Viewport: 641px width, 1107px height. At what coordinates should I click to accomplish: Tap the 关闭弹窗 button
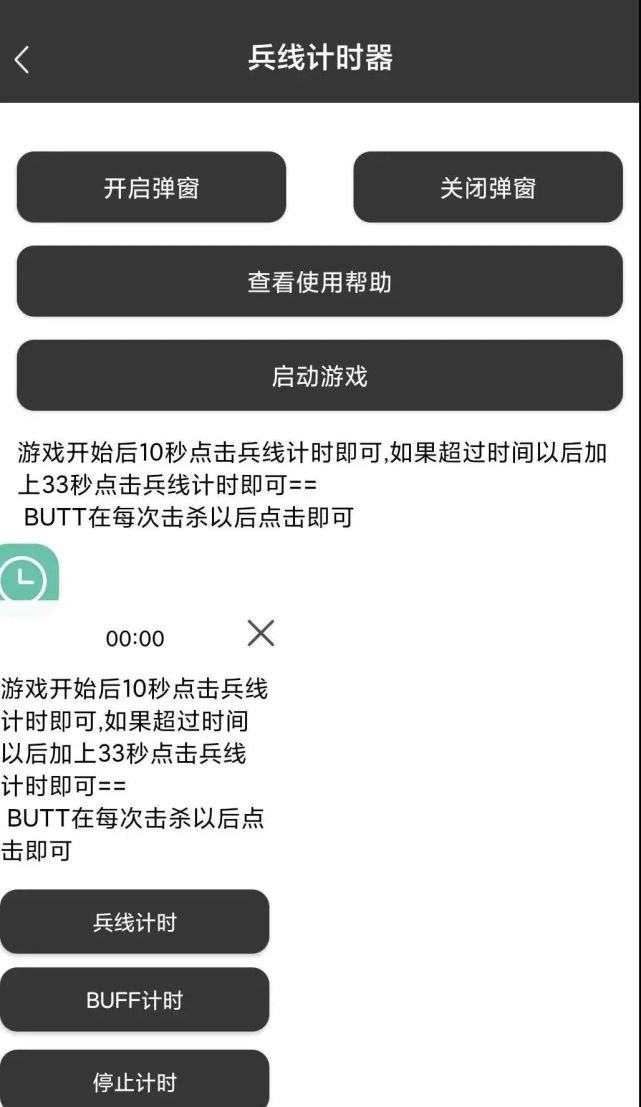488,187
